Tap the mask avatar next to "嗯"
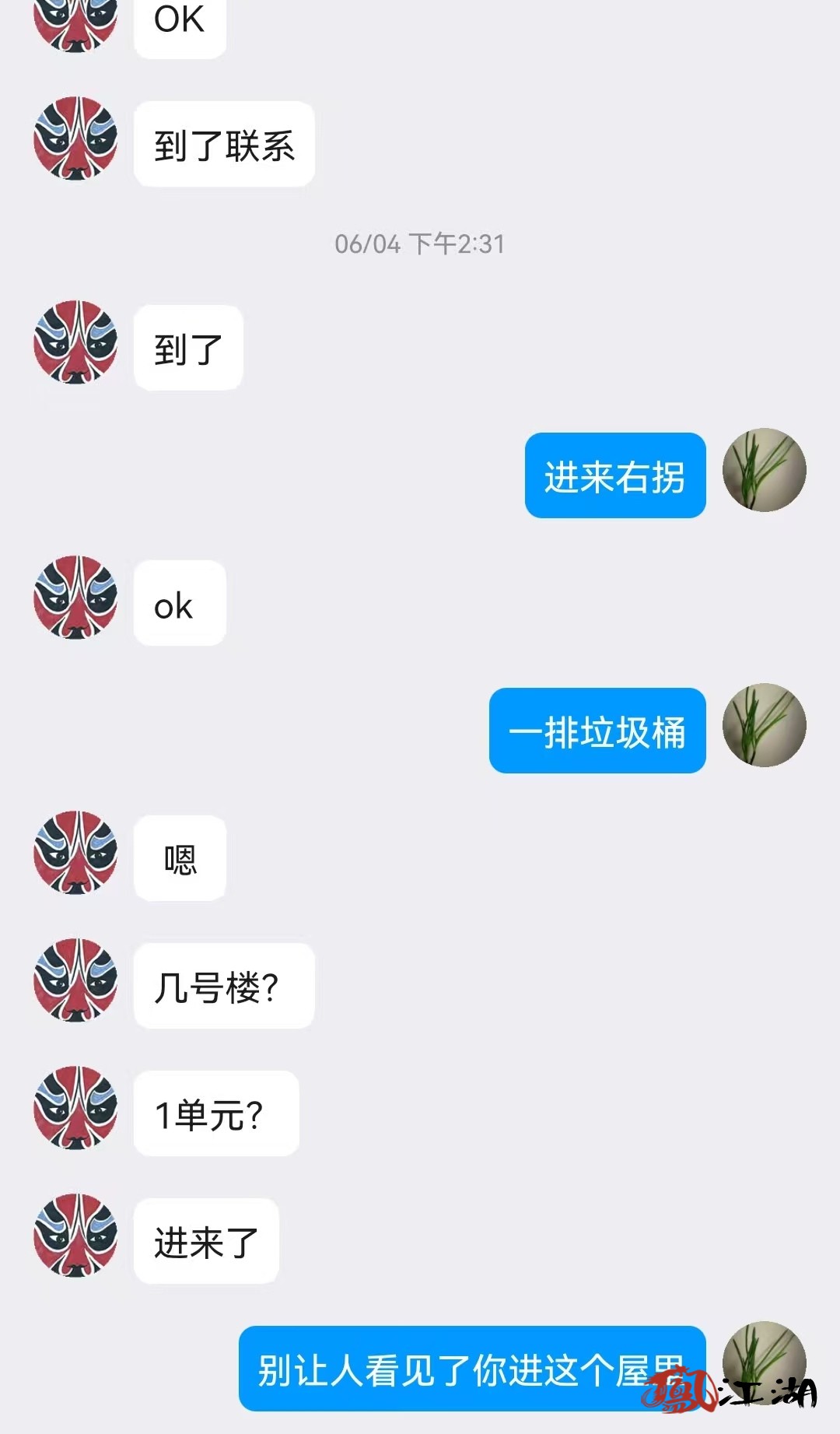The height and width of the screenshot is (1434, 840). pyautogui.click(x=75, y=853)
